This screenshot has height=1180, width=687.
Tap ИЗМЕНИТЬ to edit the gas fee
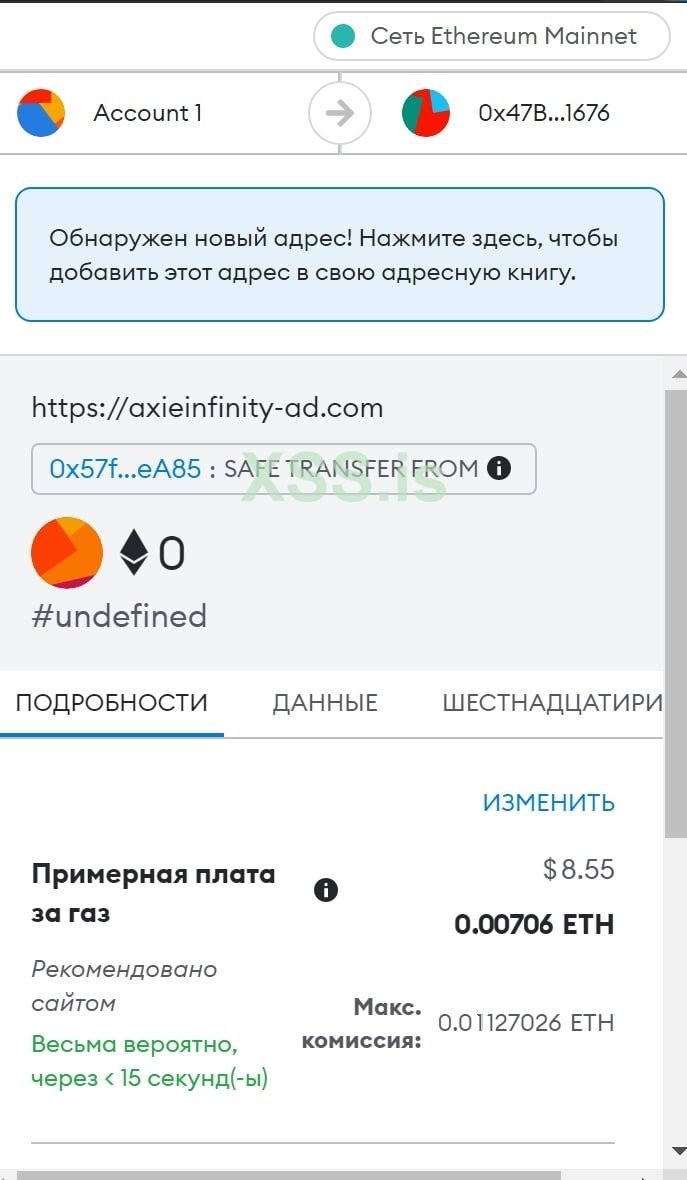(548, 802)
